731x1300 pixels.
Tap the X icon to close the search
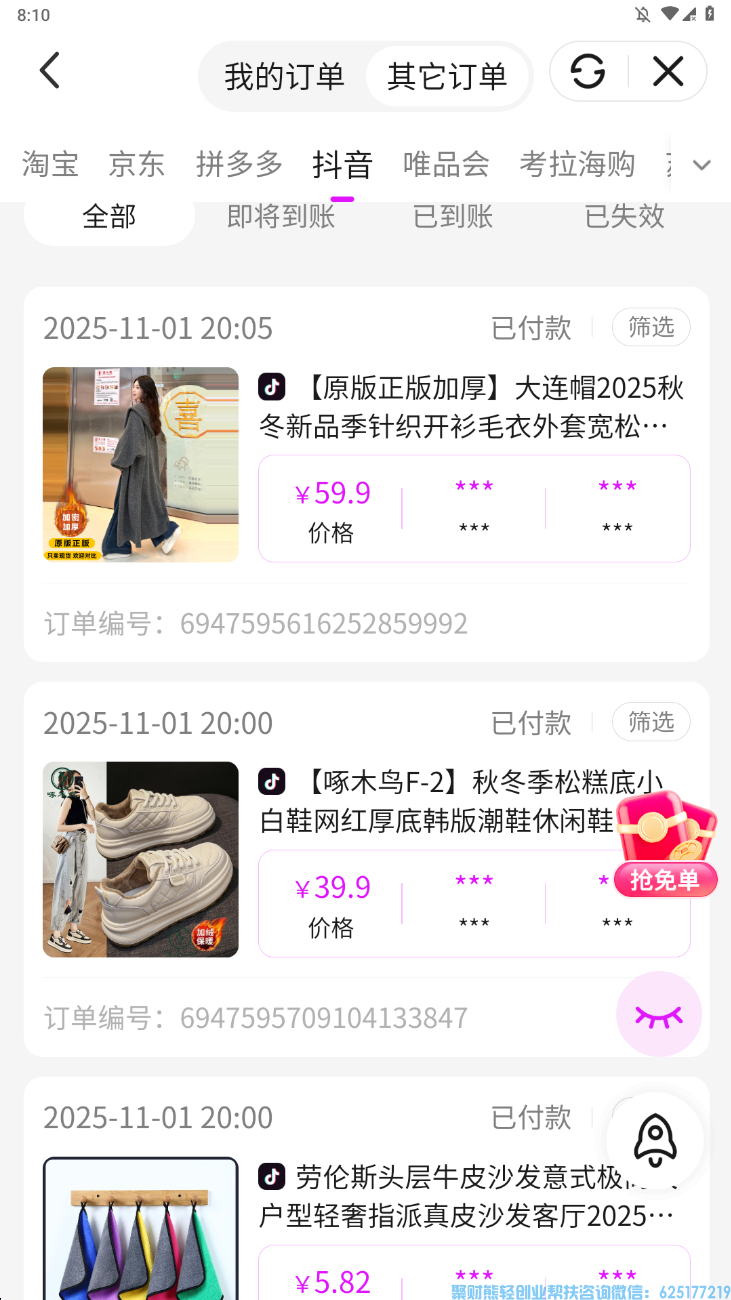[668, 71]
